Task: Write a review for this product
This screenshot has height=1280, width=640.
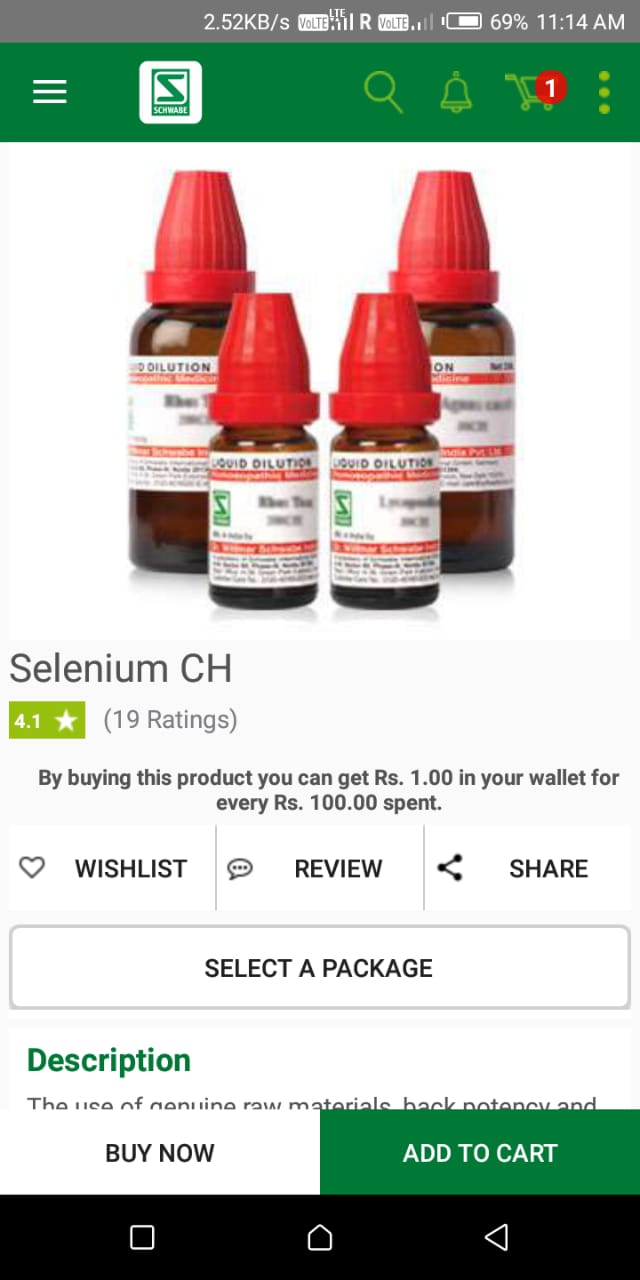Action: tap(320, 868)
